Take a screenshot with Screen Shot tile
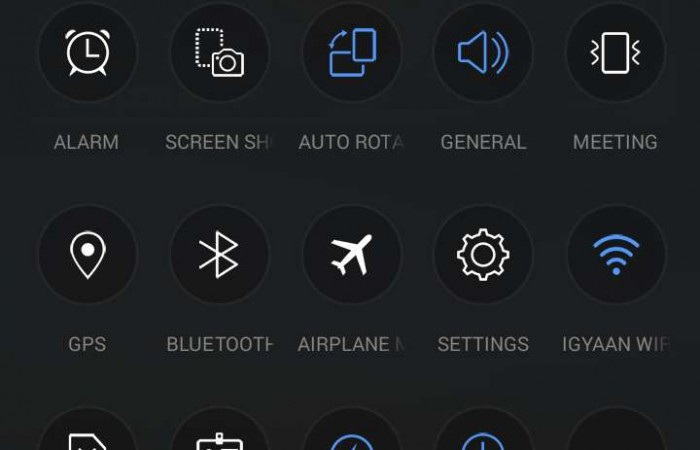The image size is (700, 450). point(219,52)
